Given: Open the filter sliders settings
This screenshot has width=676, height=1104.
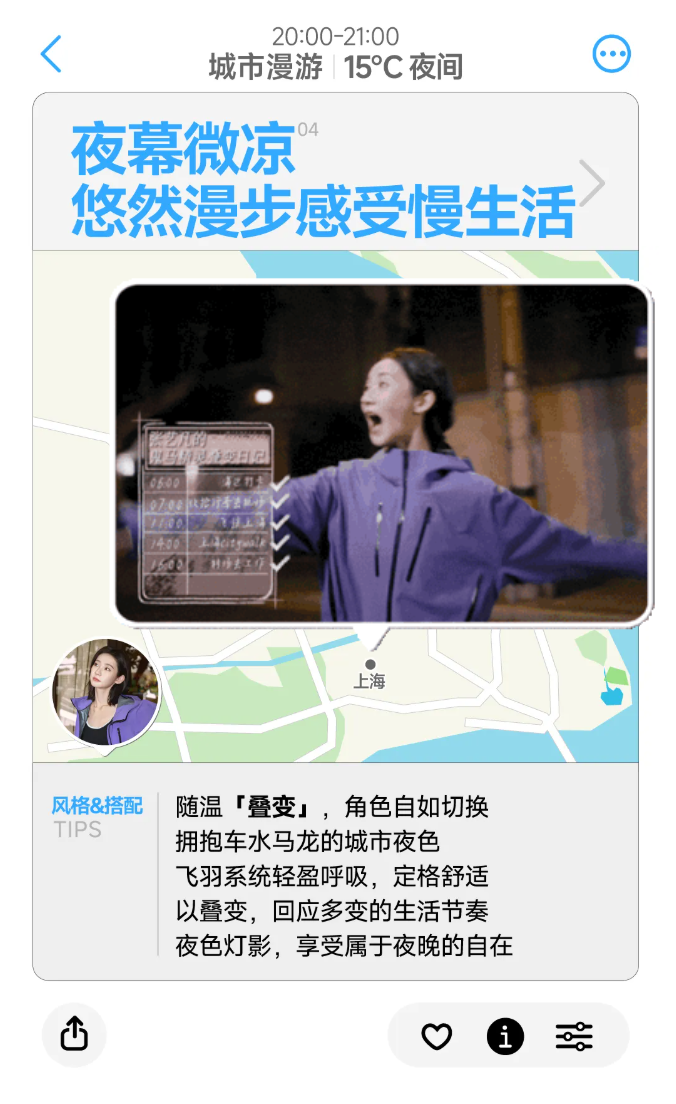Looking at the screenshot, I should (574, 1037).
